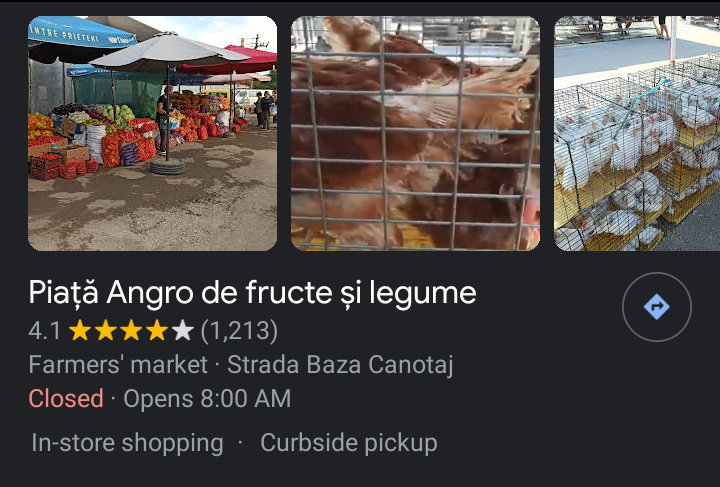This screenshot has width=720, height=487.
Task: Open Piață Angro de fructe și legume details
Action: pyautogui.click(x=252, y=293)
